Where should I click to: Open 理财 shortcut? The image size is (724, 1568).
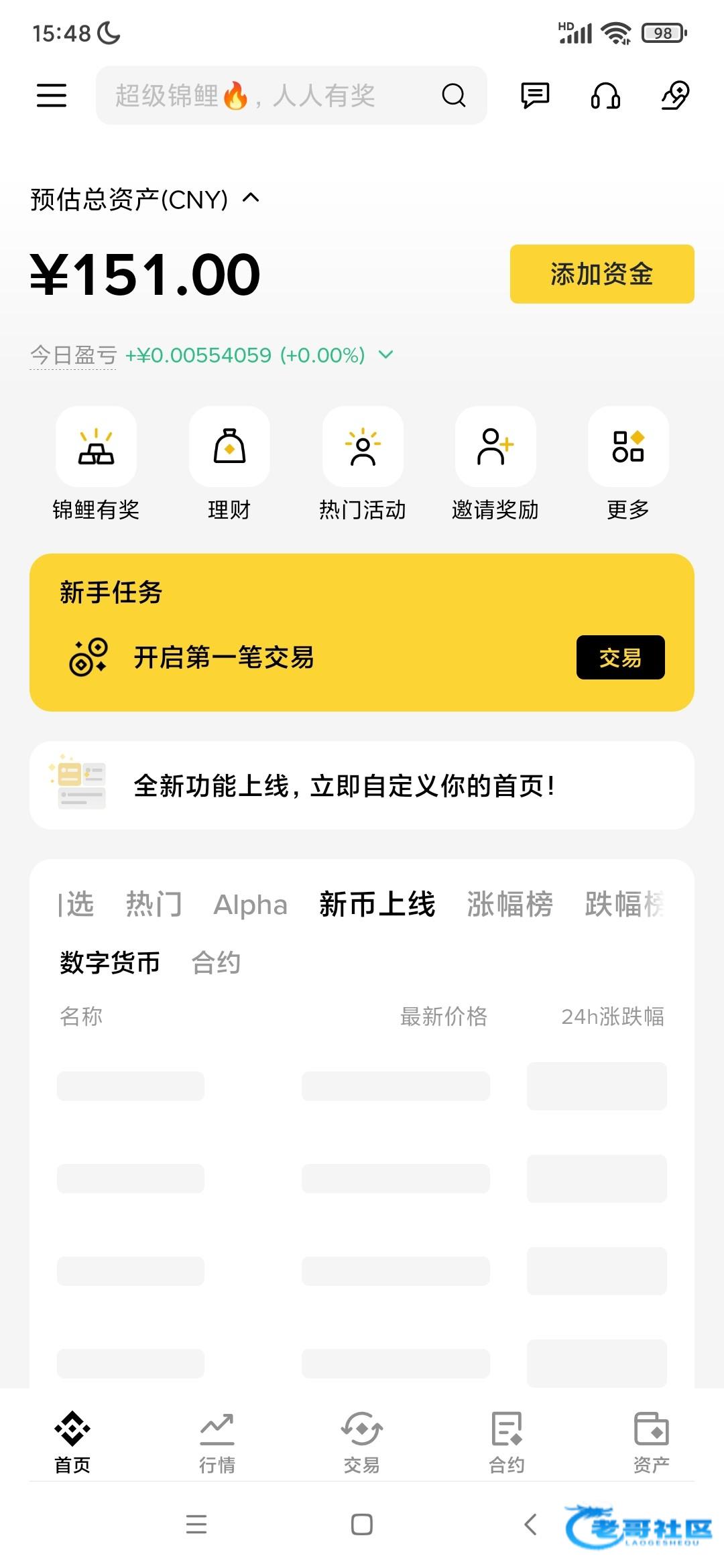click(x=229, y=448)
